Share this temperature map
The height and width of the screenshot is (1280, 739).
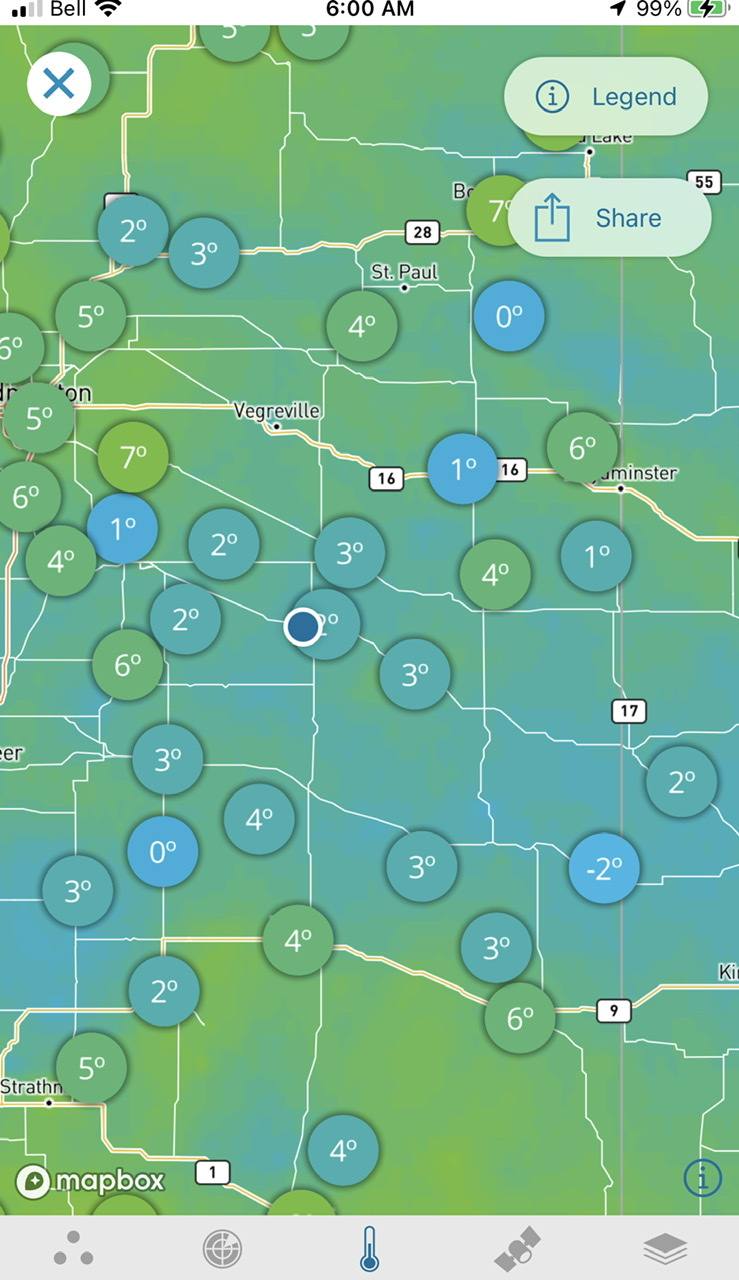[609, 218]
